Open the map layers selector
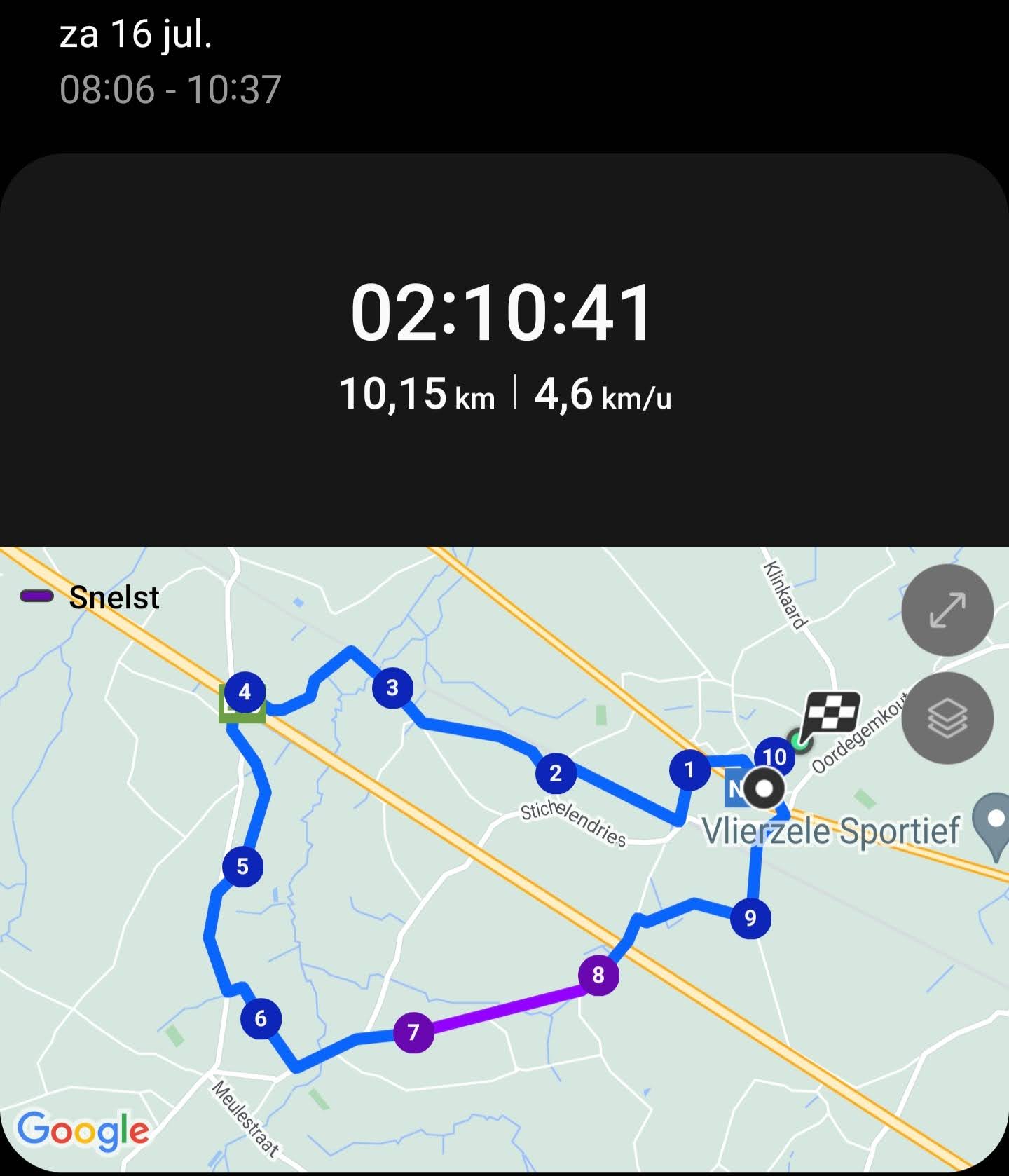 [947, 718]
